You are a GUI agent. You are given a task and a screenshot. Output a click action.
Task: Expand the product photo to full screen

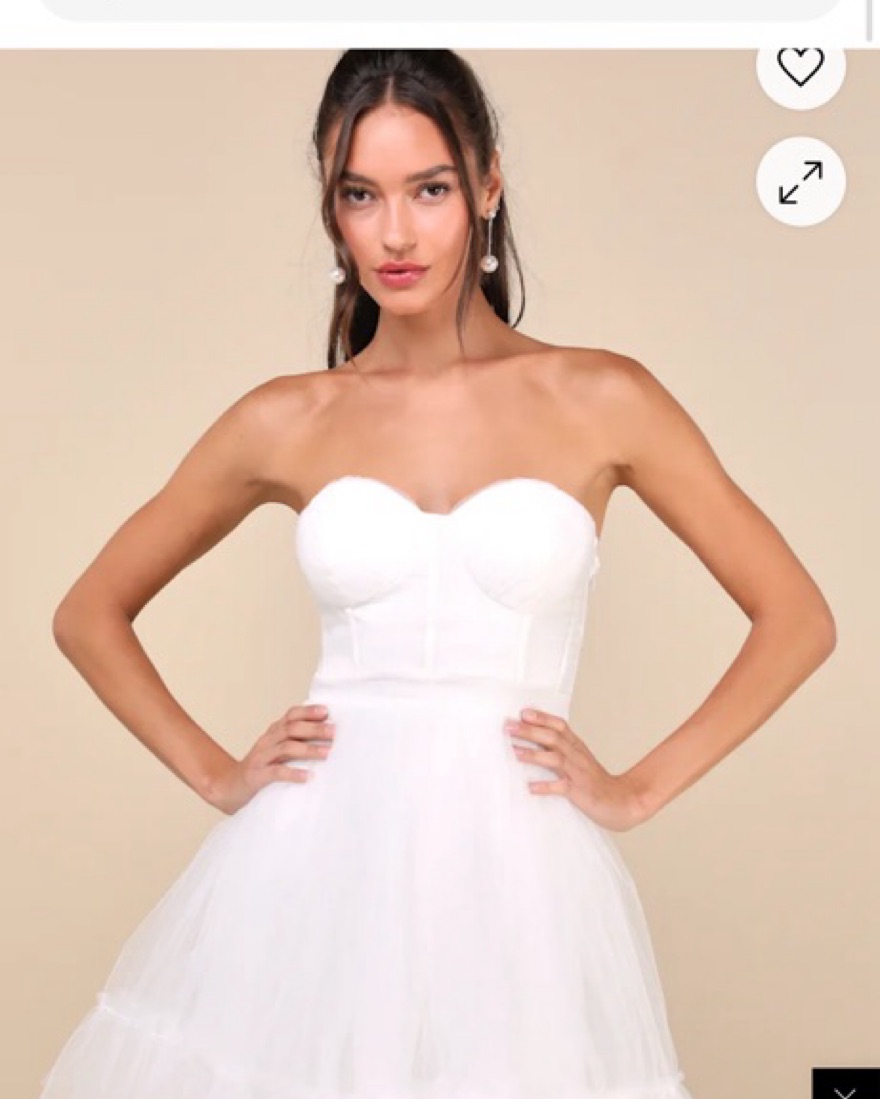[x=800, y=182]
